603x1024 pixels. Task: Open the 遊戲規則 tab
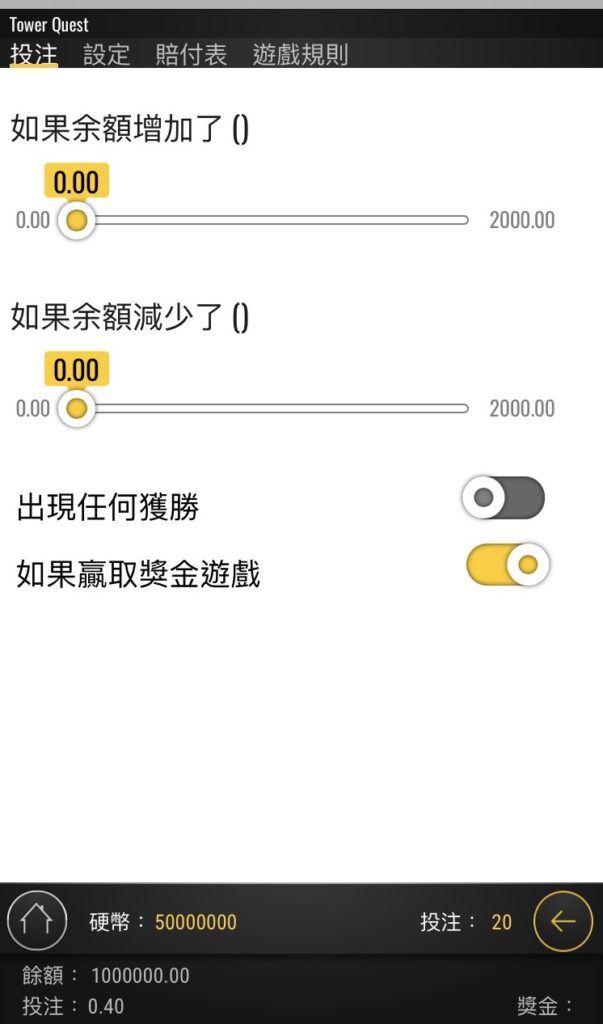click(x=300, y=54)
